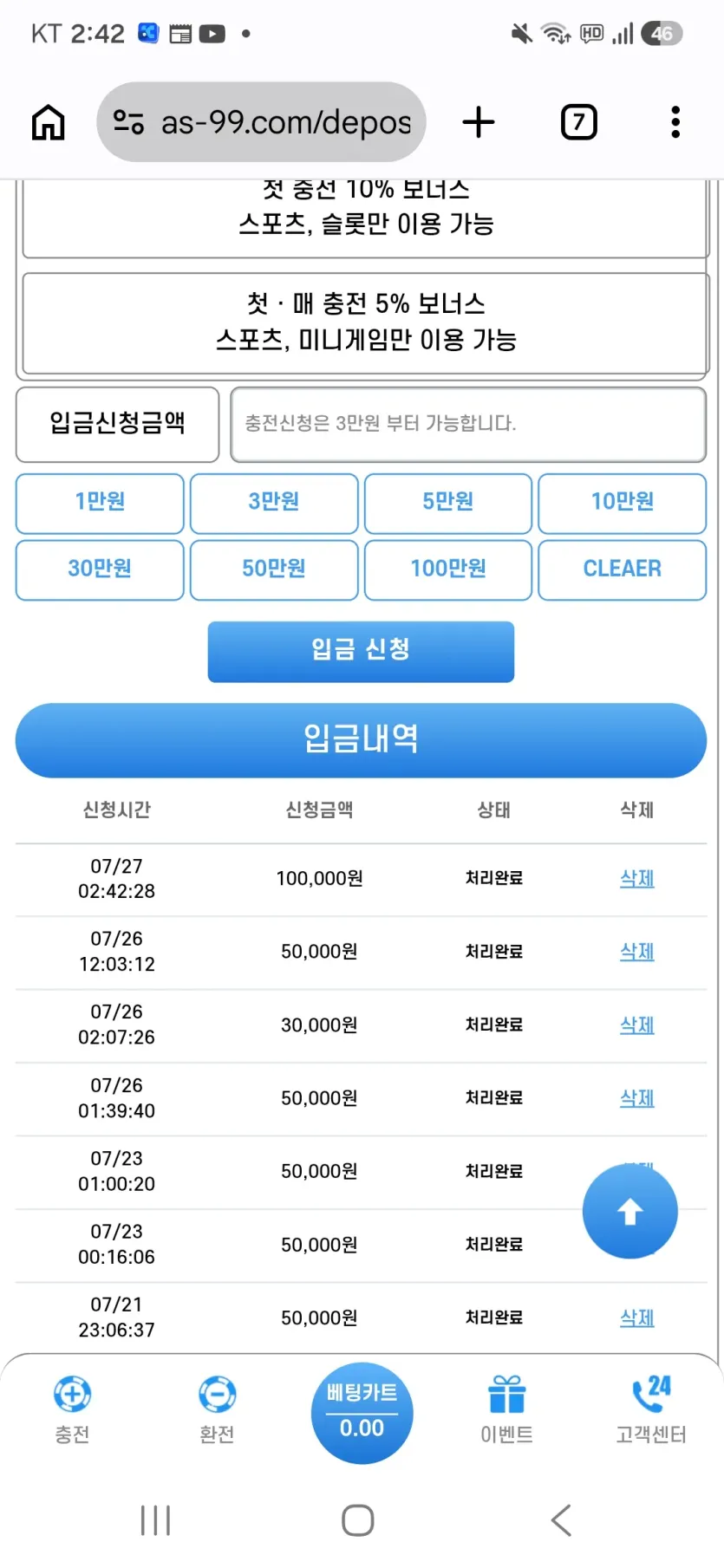Open the browser home page icon
The height and width of the screenshot is (1568, 724).
(49, 122)
